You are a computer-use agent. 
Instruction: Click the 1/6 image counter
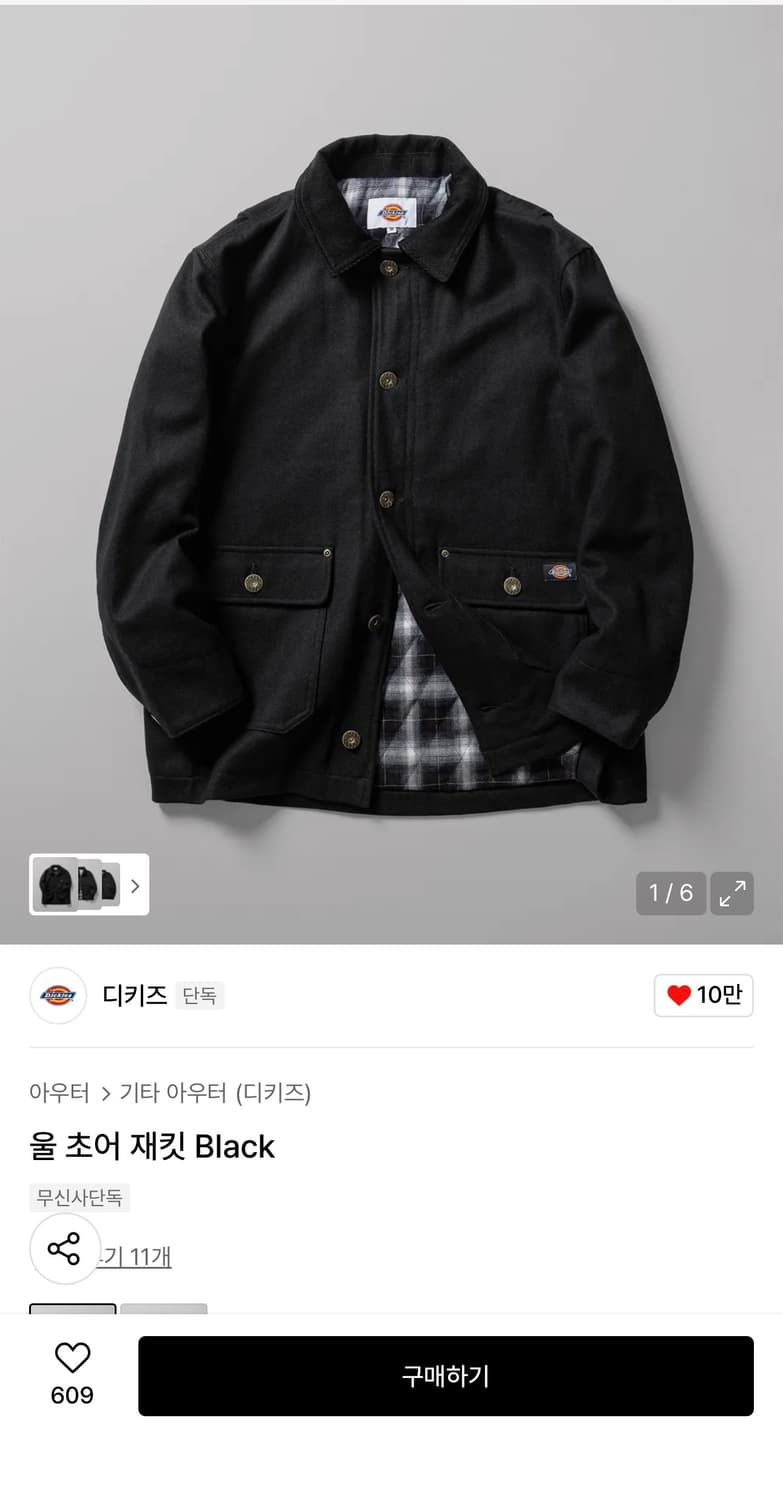click(670, 893)
